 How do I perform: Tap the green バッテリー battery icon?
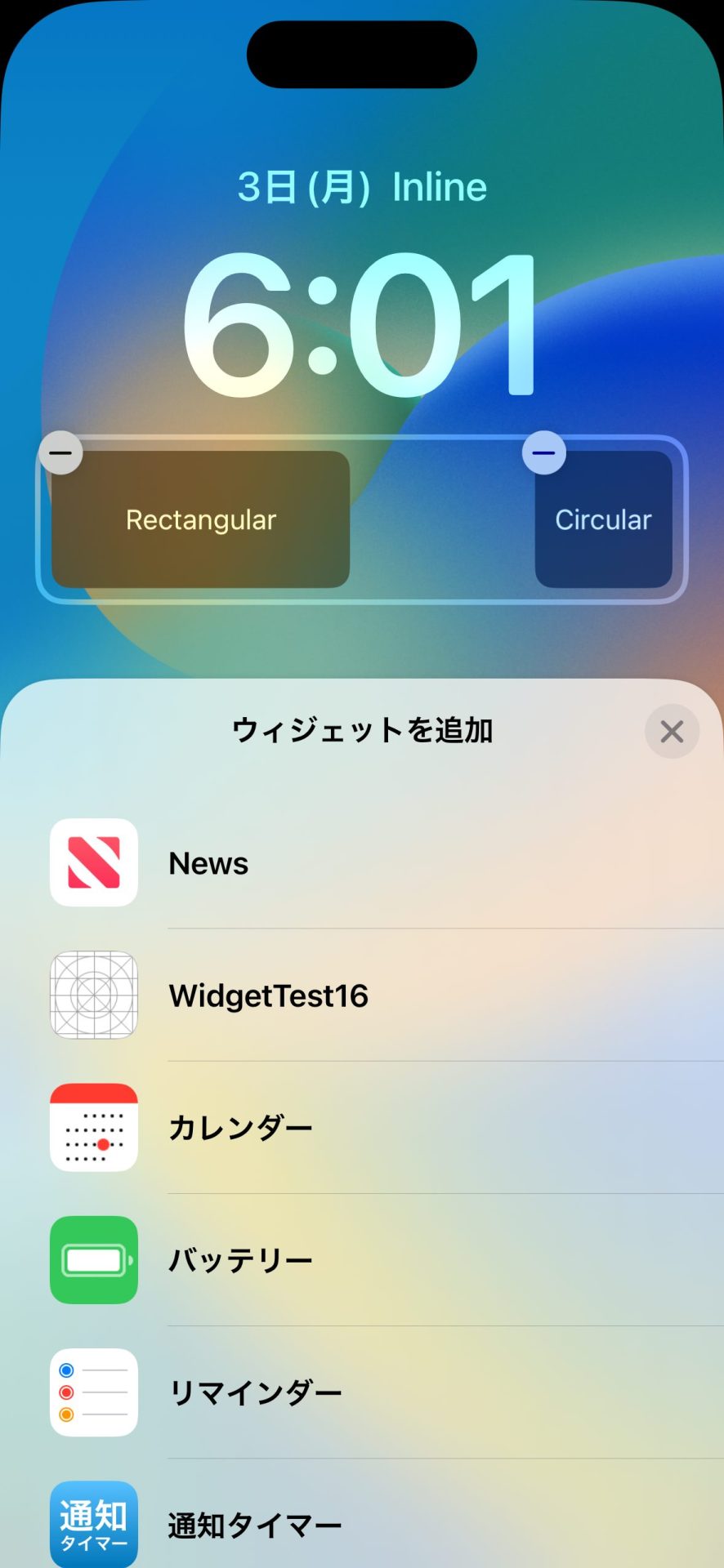tap(93, 1259)
